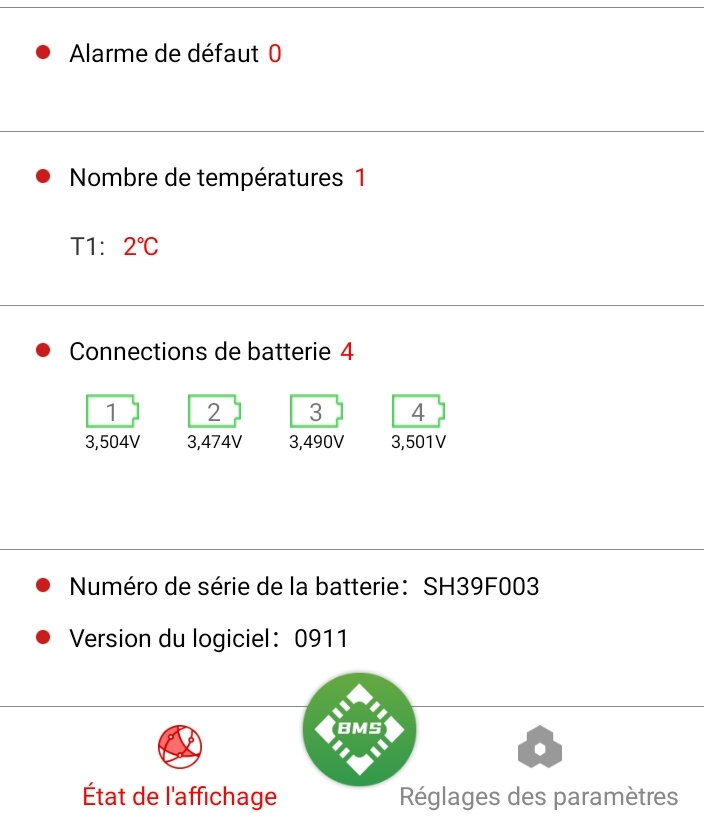Switch to the État de l'affichage tab
The height and width of the screenshot is (826, 704).
click(179, 767)
